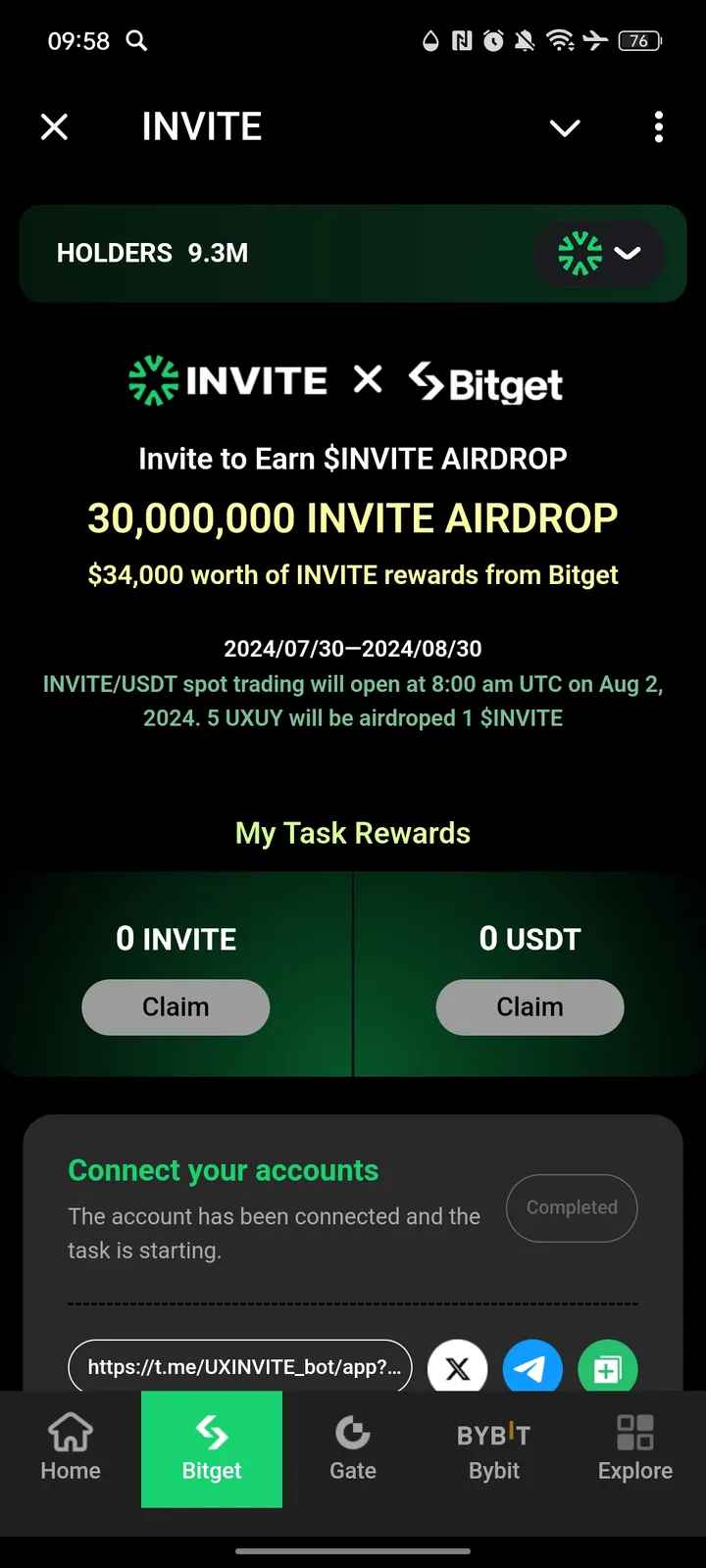
Task: Share invite link via the X icon
Action: pyautogui.click(x=457, y=1367)
